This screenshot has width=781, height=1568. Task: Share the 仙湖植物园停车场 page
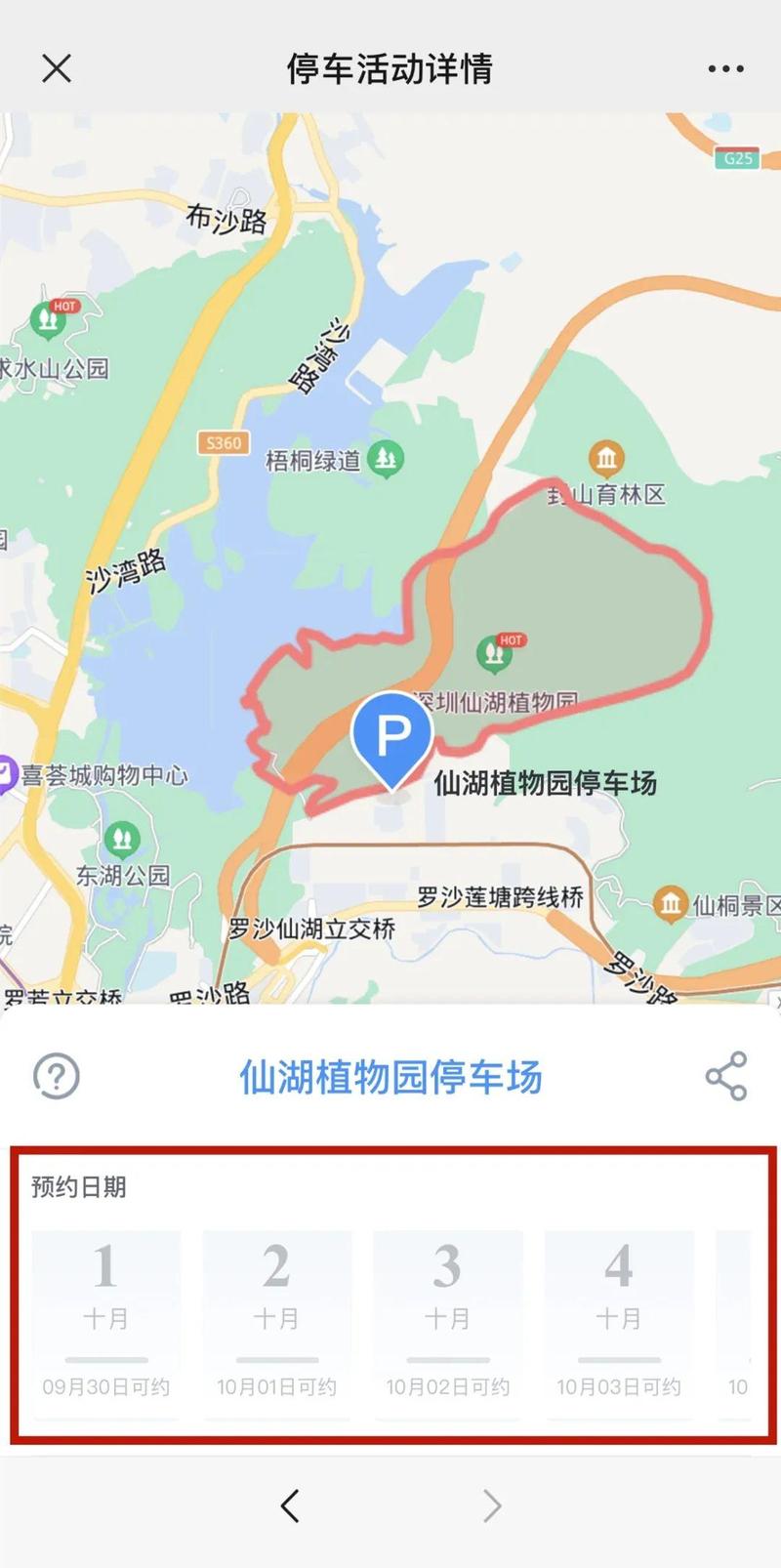click(x=725, y=1076)
